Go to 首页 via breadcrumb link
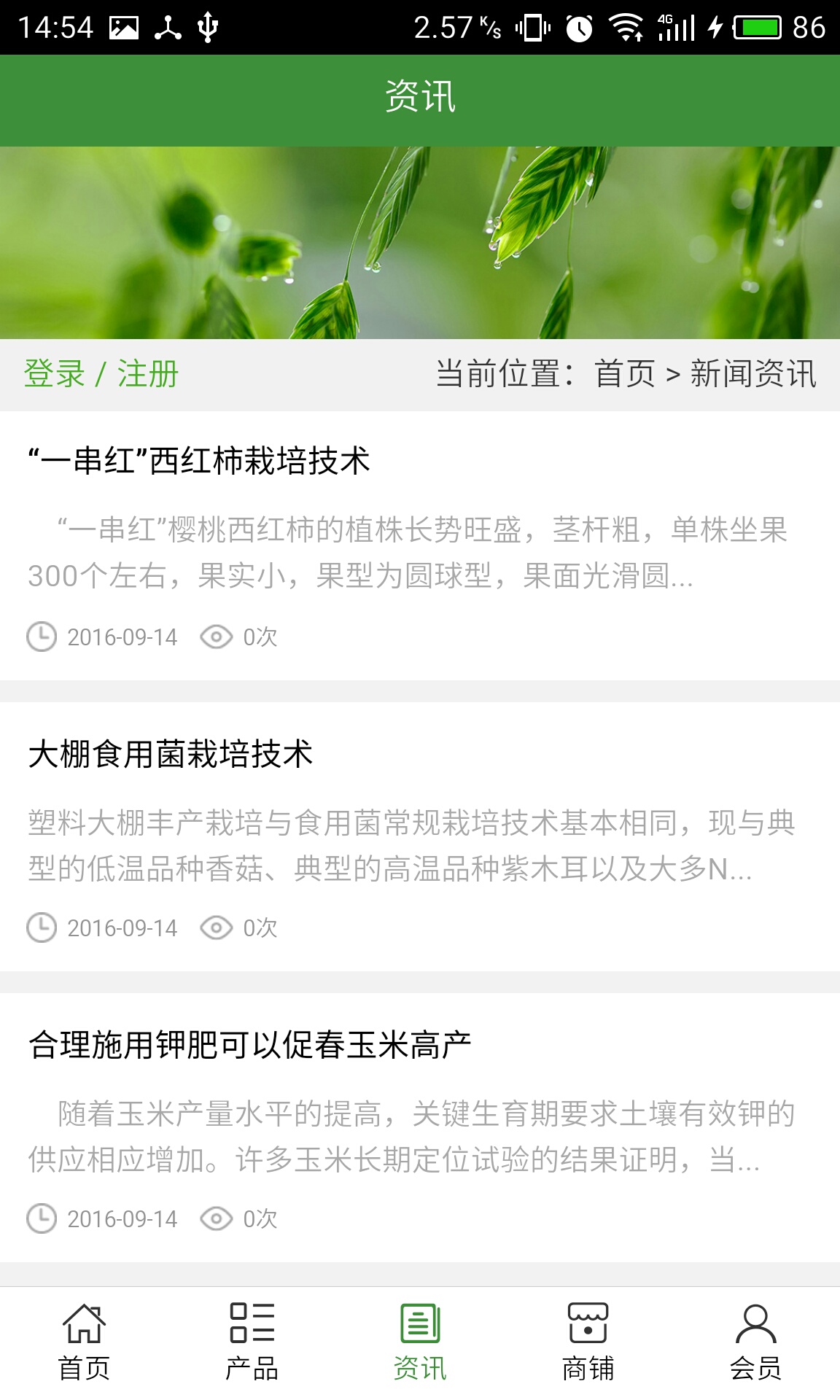The image size is (840, 1400). point(625,374)
